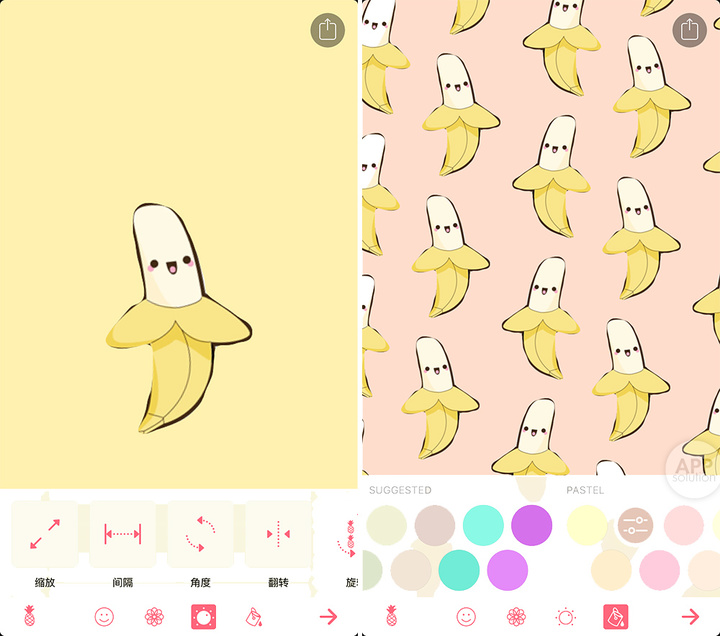720x636 pixels.
Task: Choose the 间隔 spacing tool
Action: pyautogui.click(x=122, y=535)
